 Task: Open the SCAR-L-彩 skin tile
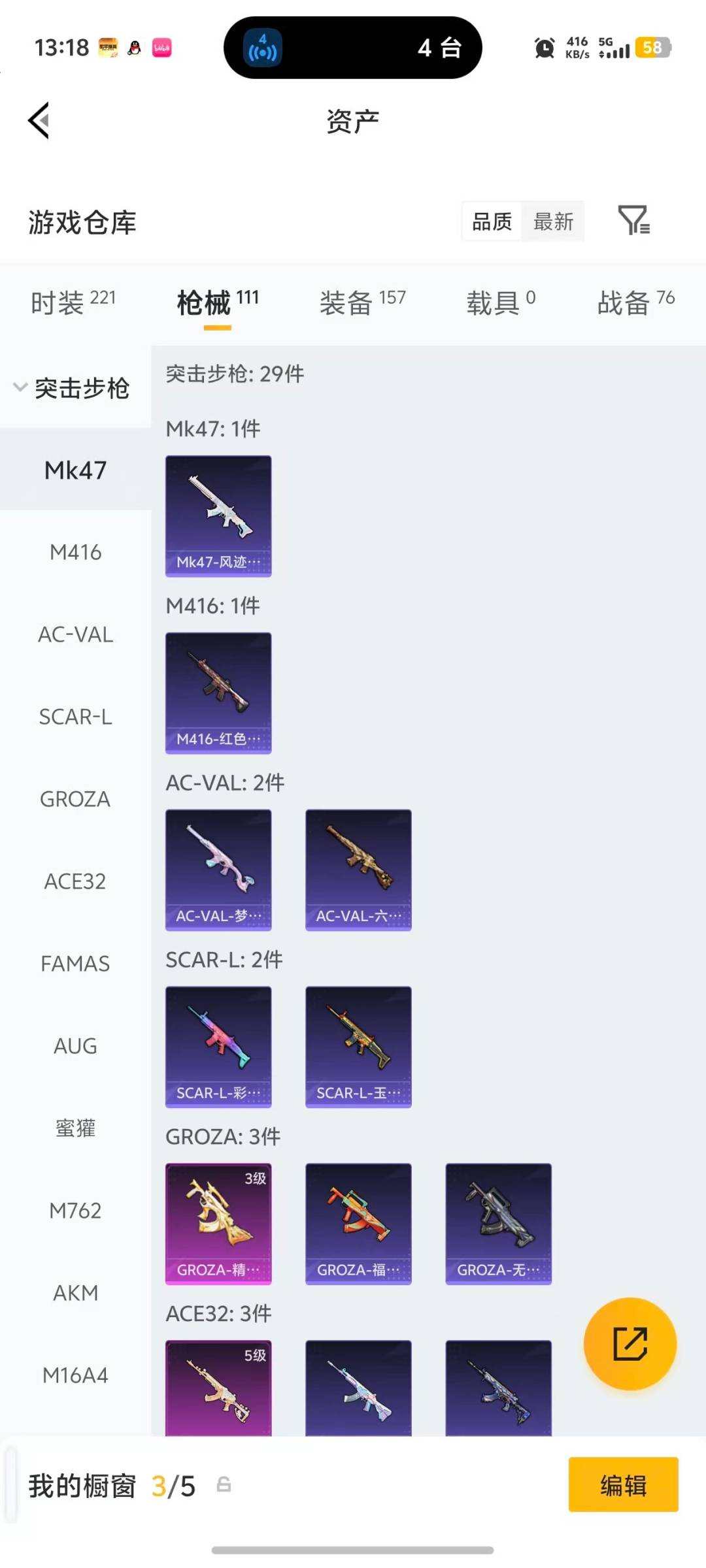(x=218, y=1047)
